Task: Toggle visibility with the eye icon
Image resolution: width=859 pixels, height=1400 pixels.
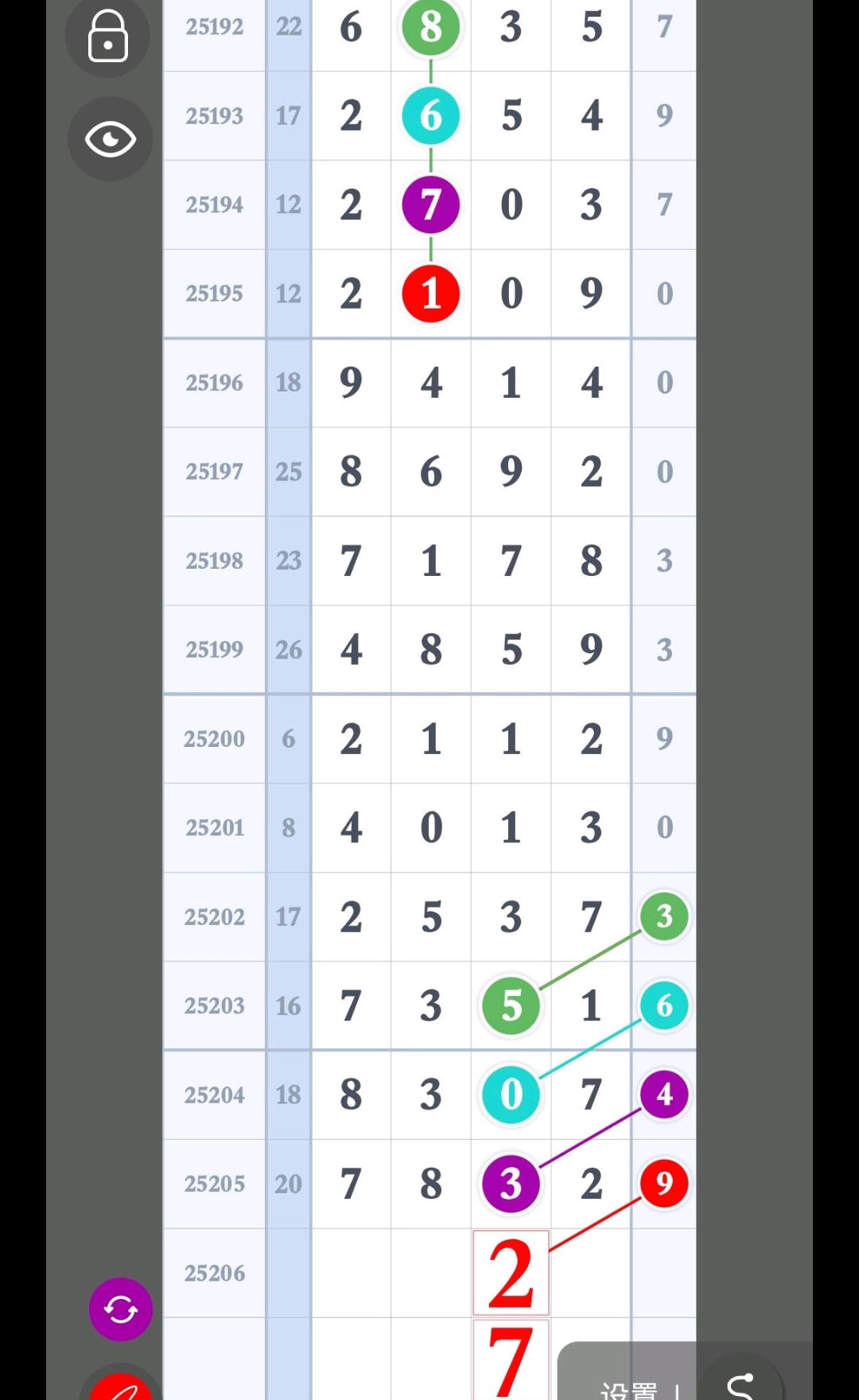Action: [x=110, y=139]
